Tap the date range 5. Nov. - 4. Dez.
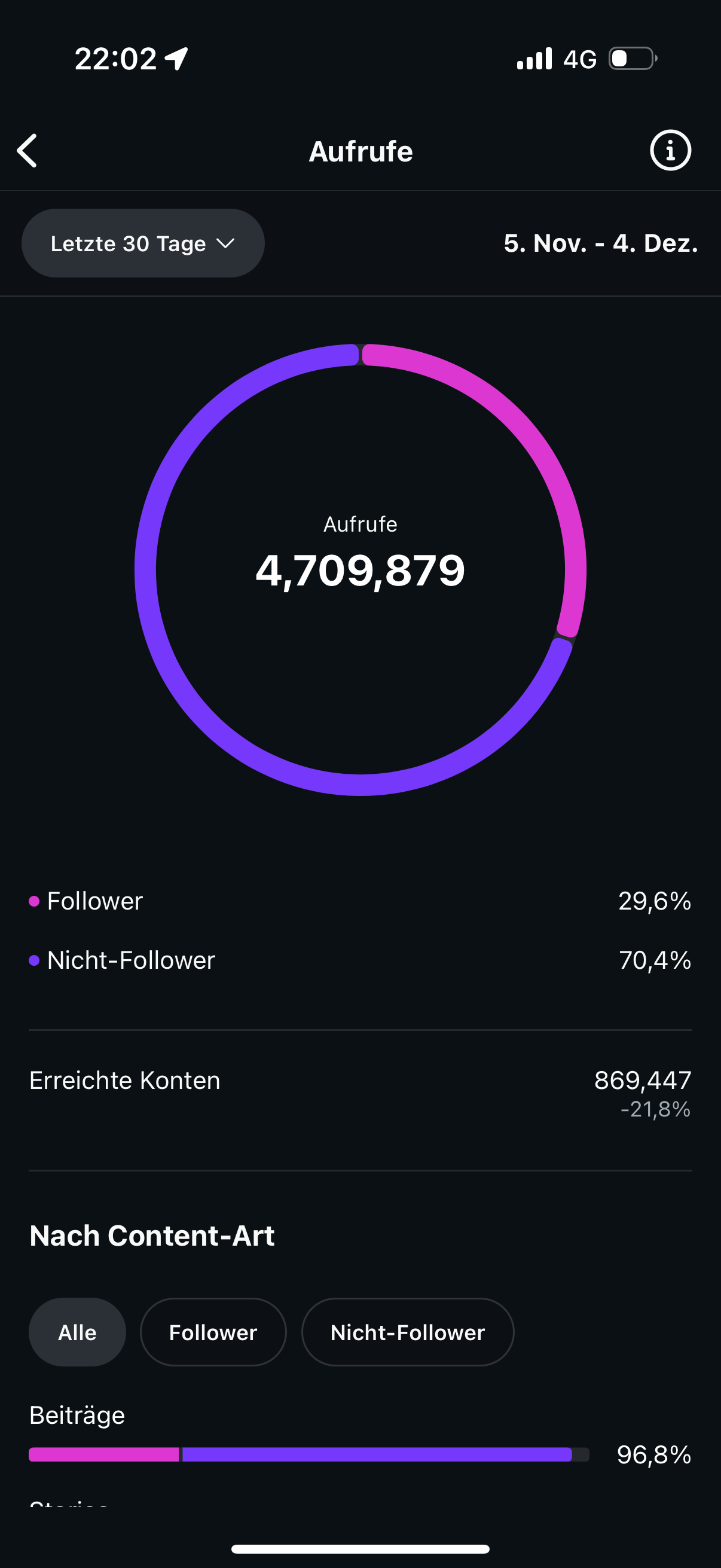 point(601,243)
